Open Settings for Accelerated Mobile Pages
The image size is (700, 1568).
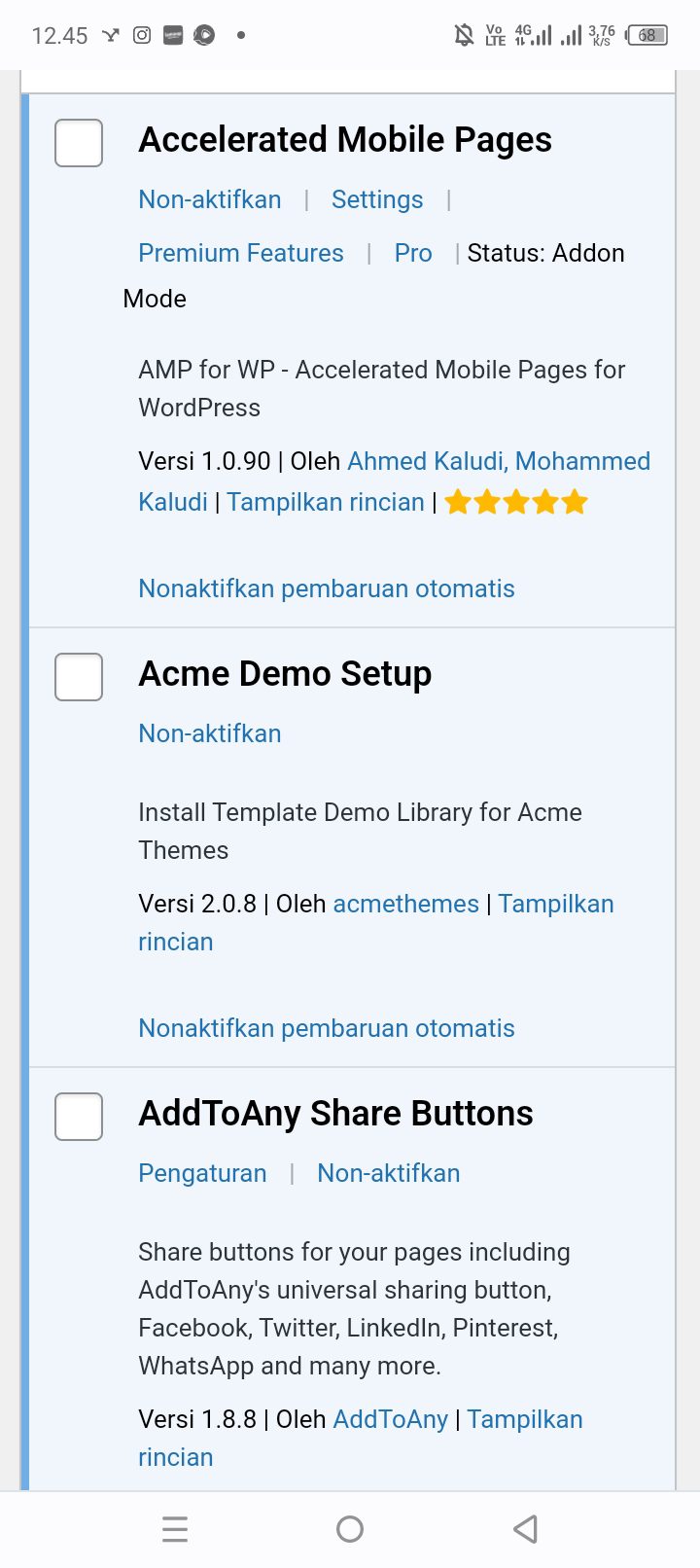pyautogui.click(x=377, y=199)
